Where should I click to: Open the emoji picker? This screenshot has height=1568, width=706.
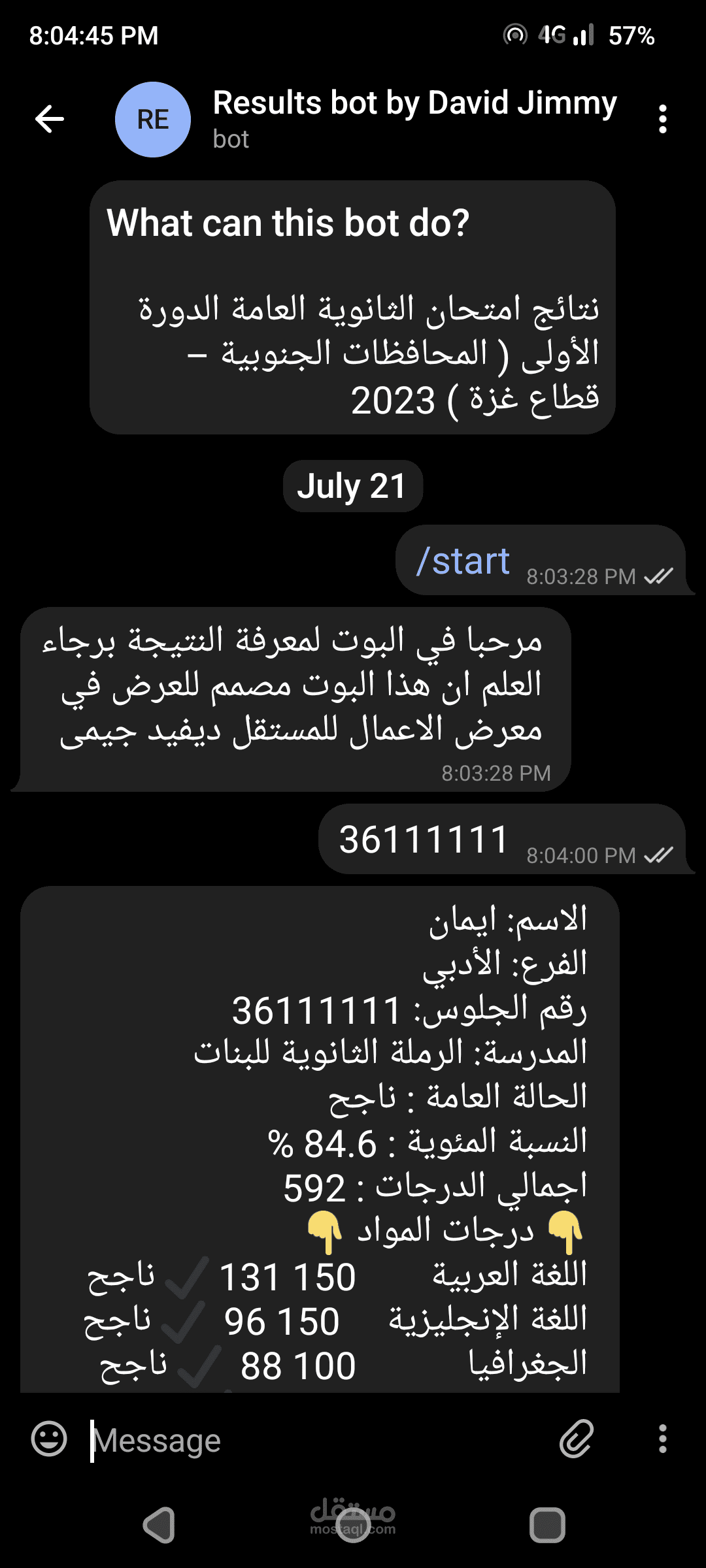(50, 1439)
